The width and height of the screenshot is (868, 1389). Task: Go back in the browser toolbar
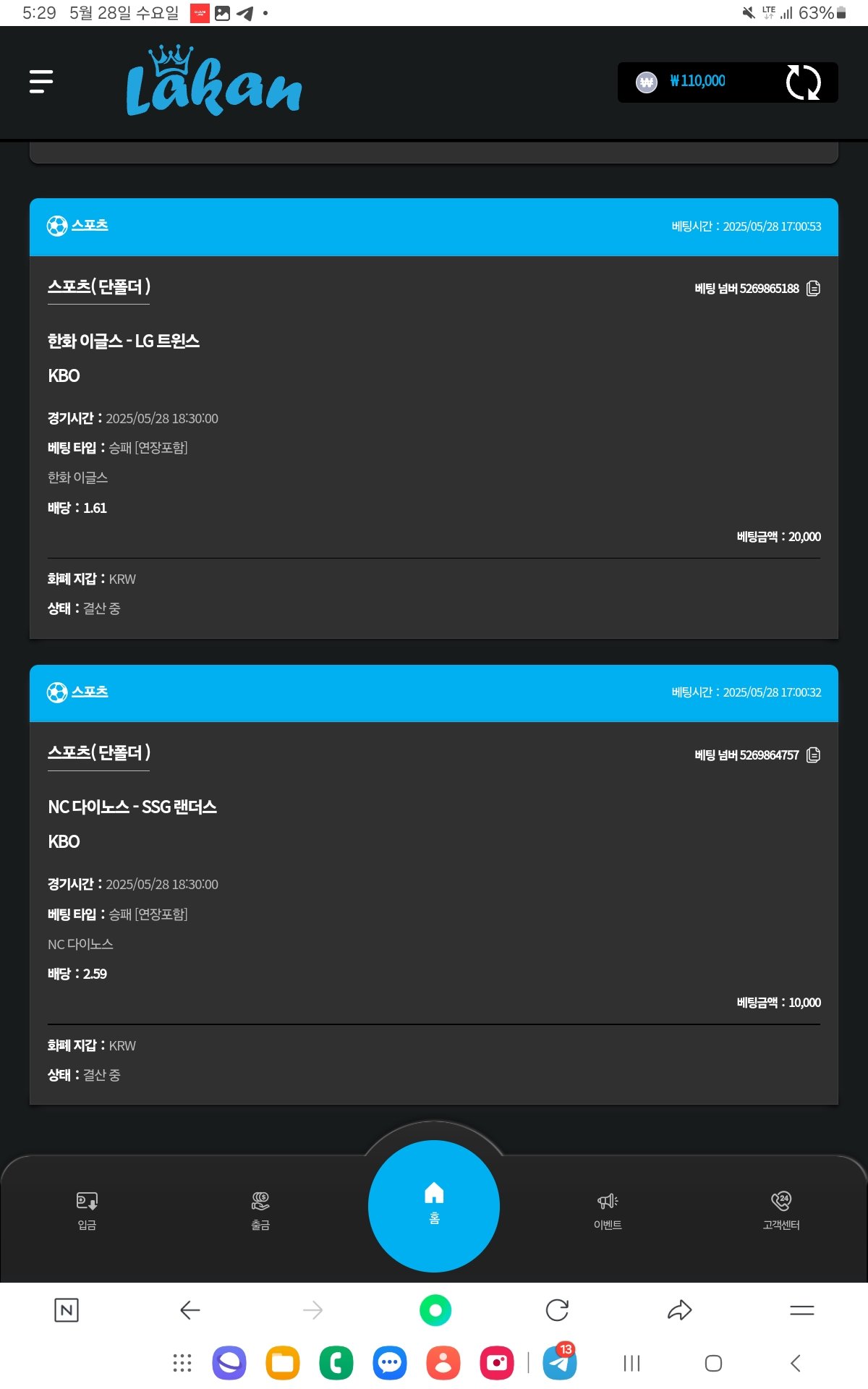point(190,1310)
